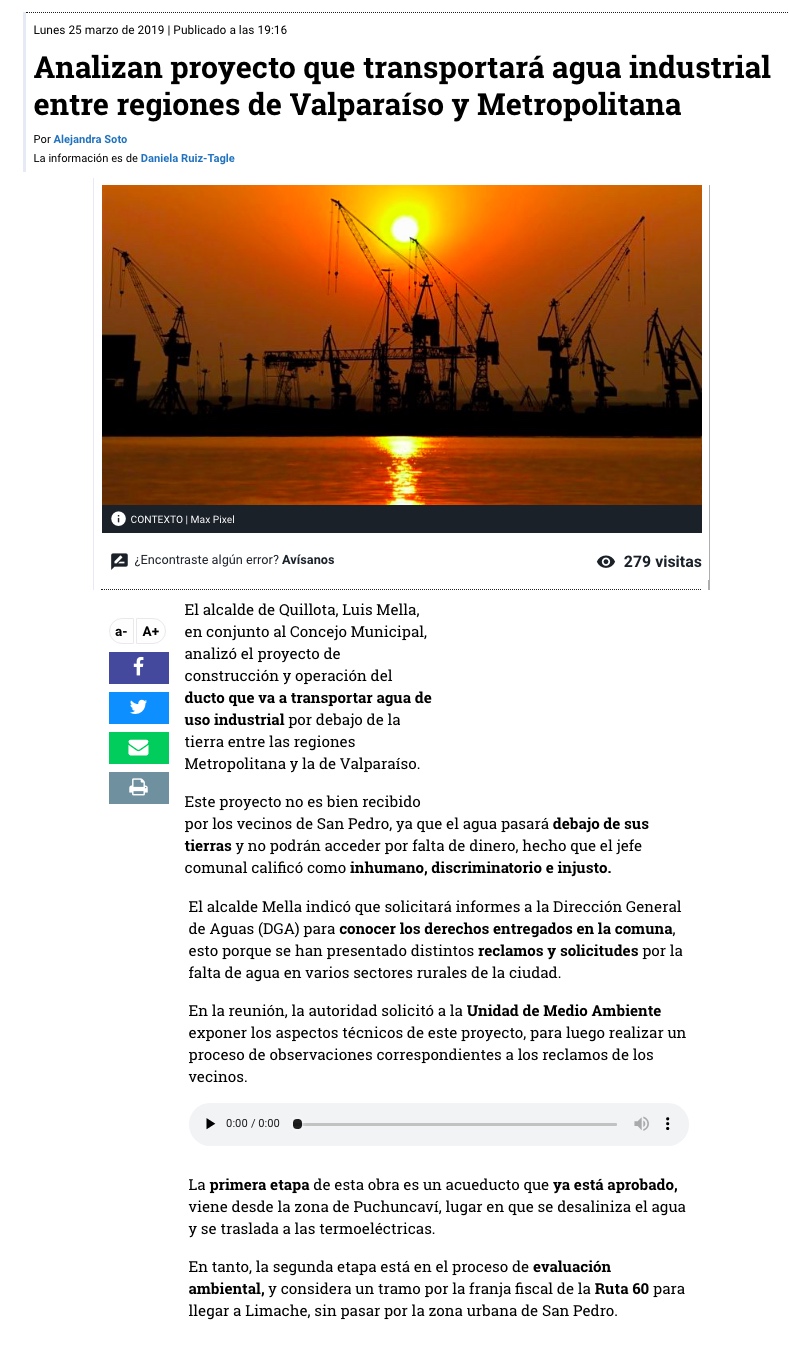Send article by email
The image size is (789, 1361).
click(138, 747)
